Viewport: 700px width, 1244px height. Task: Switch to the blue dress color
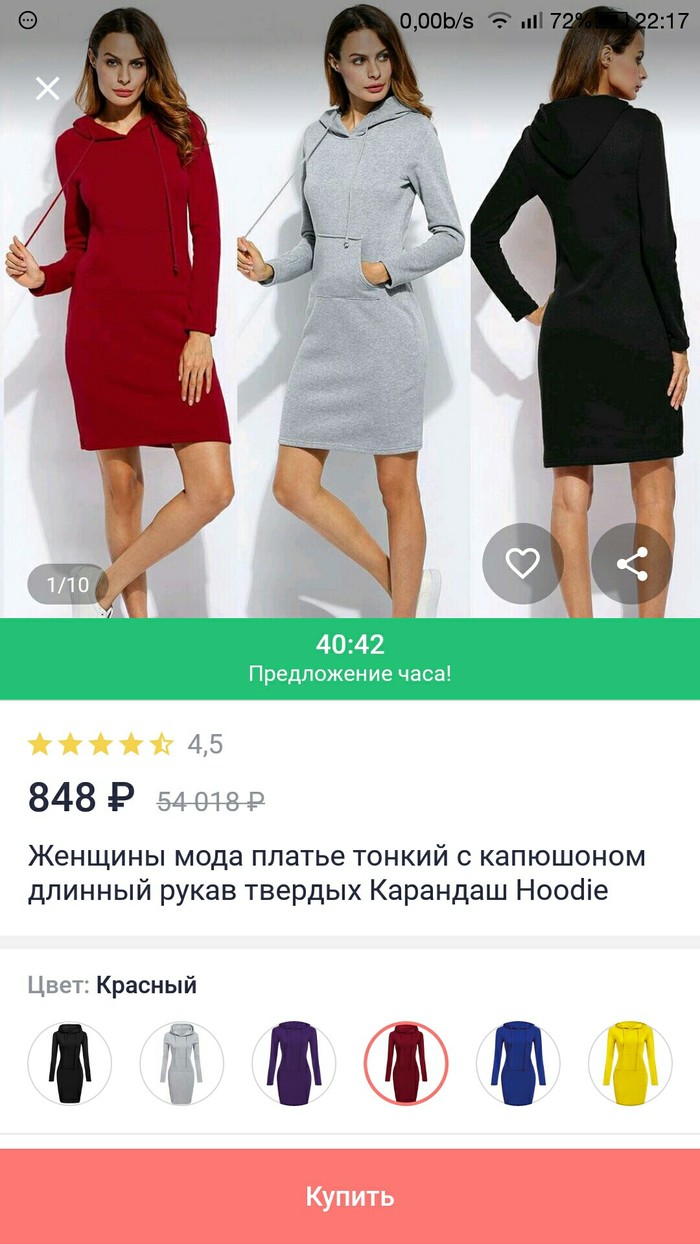pos(518,1063)
